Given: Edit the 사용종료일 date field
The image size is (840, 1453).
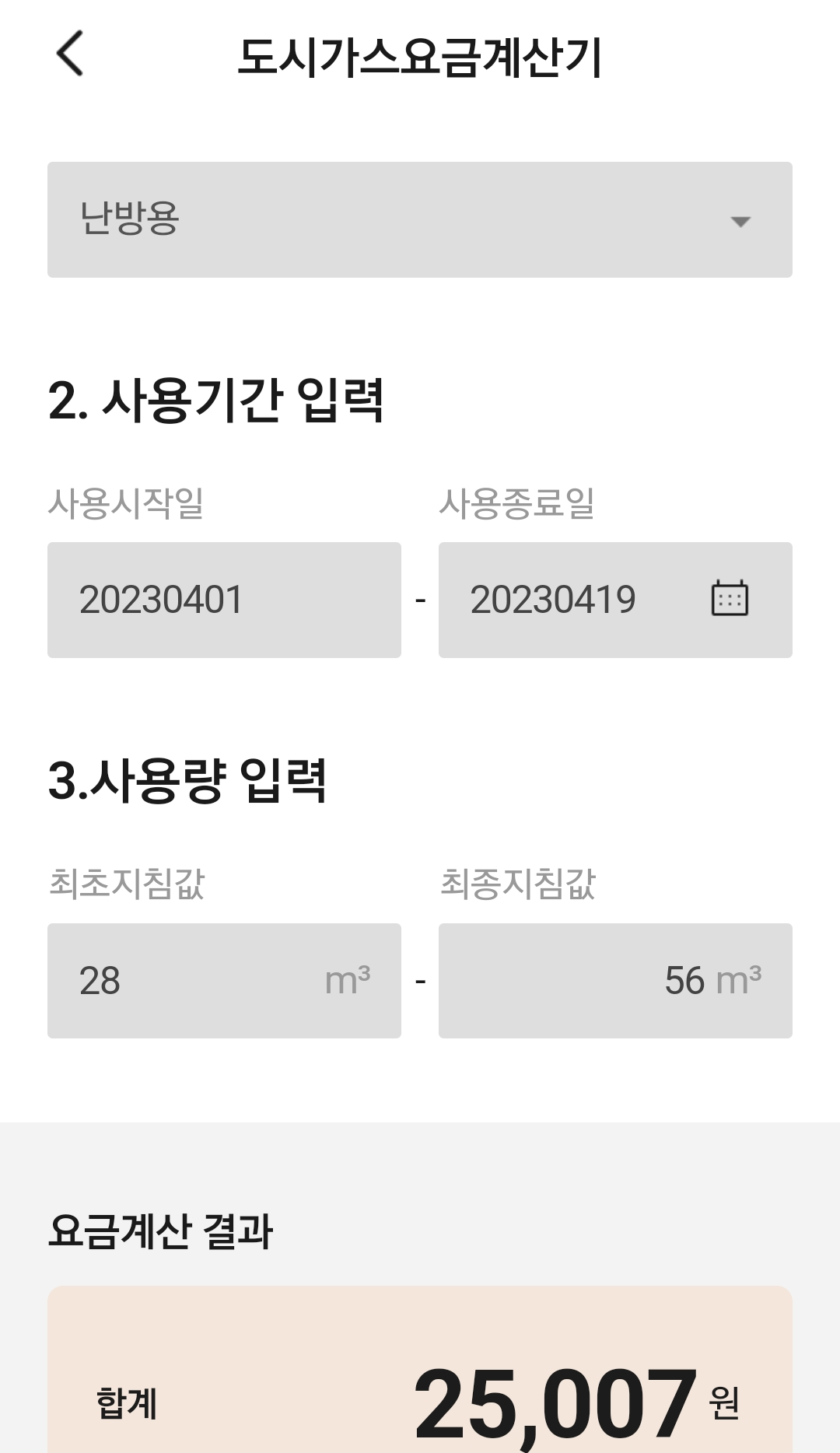Looking at the screenshot, I should [x=568, y=600].
